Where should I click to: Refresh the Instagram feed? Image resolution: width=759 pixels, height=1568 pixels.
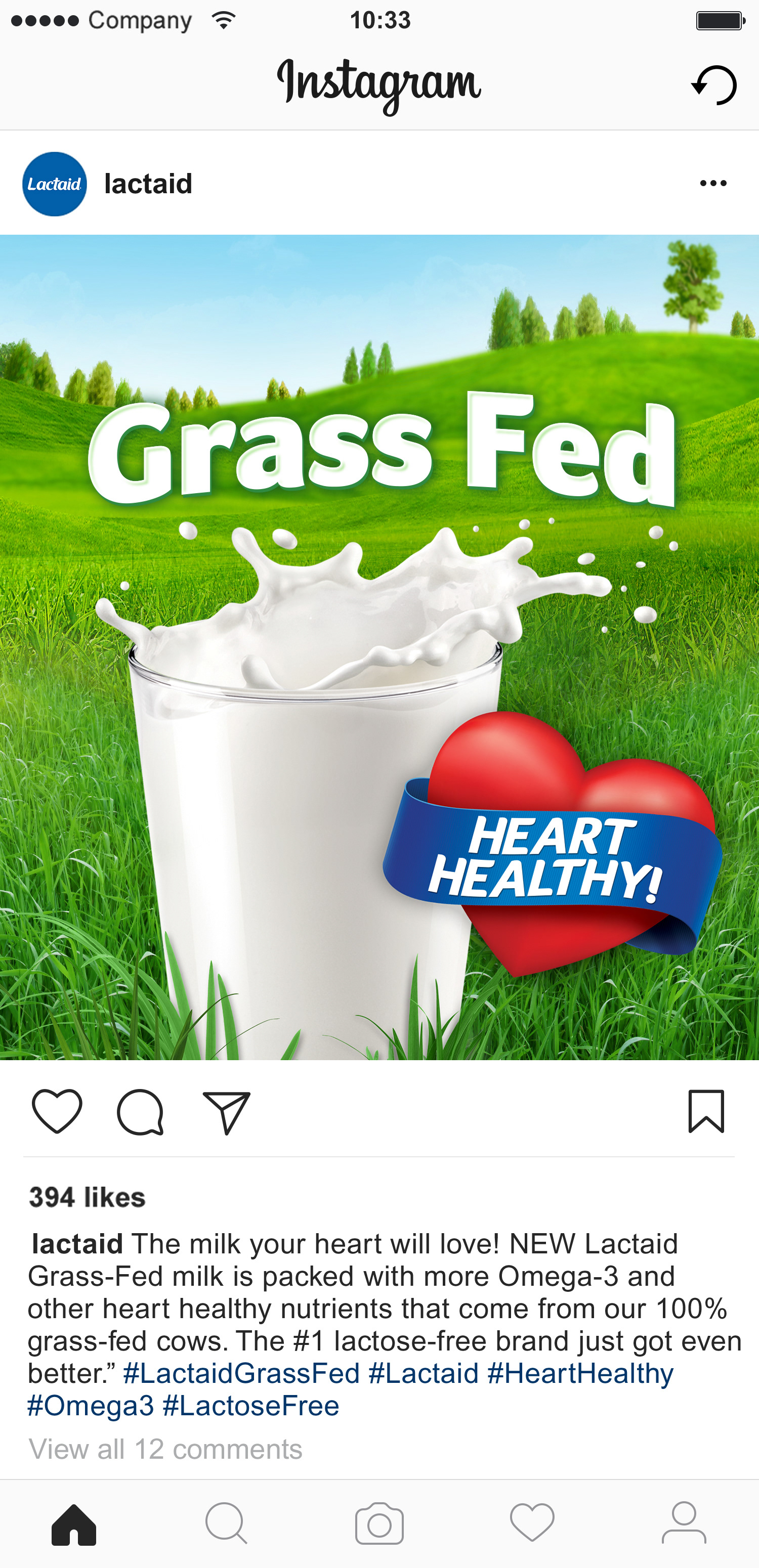[714, 84]
